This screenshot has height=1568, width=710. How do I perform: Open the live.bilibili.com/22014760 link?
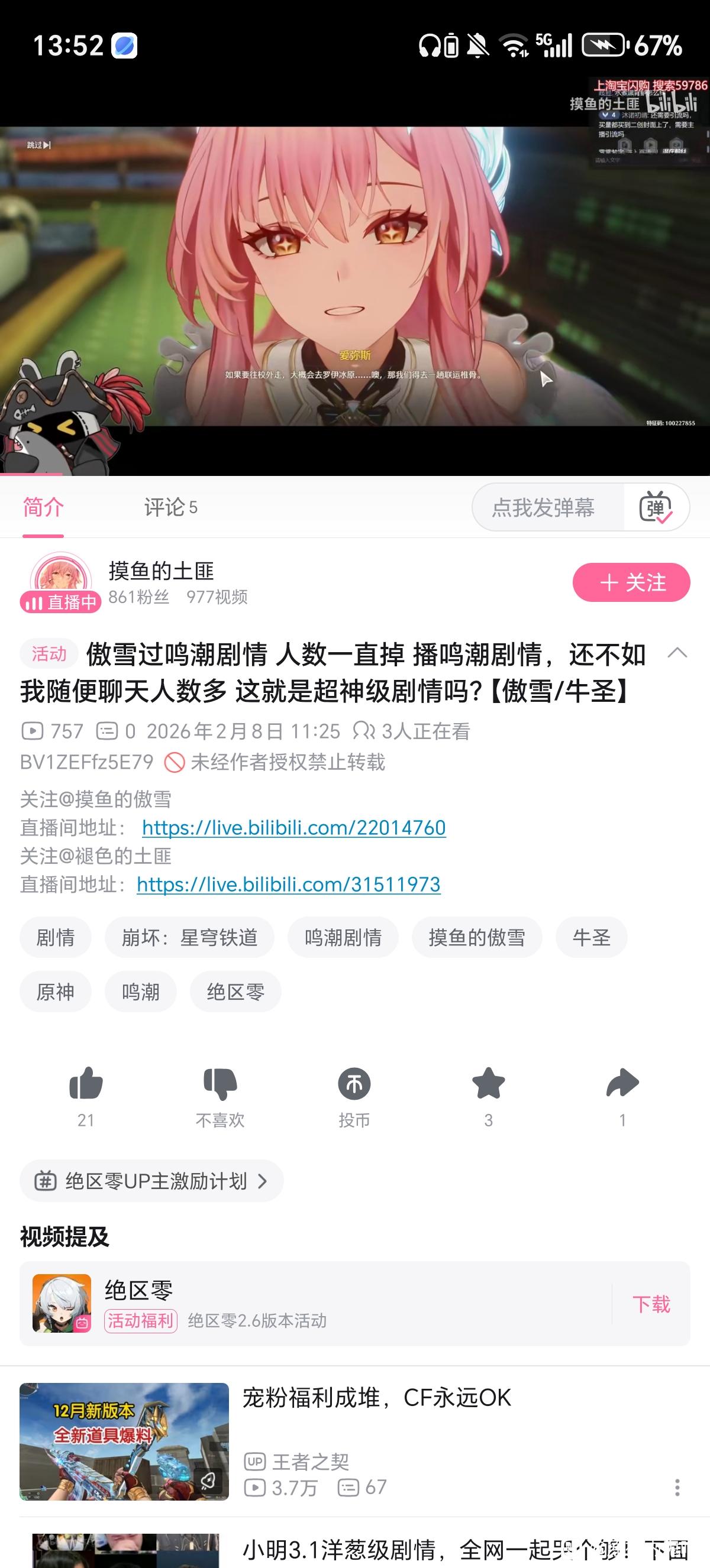click(x=293, y=828)
